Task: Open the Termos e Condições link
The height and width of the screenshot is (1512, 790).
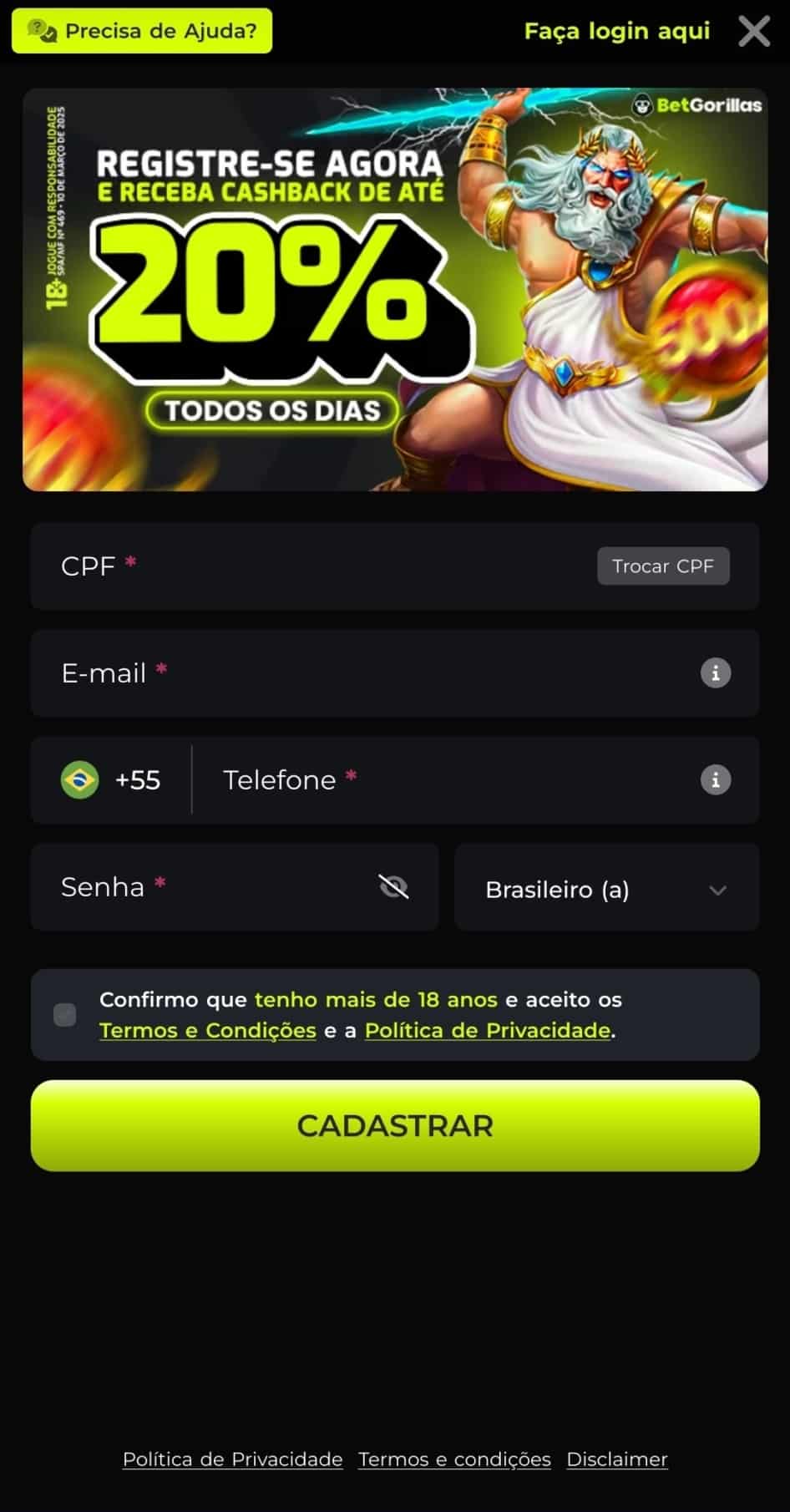Action: pyautogui.click(x=207, y=1030)
